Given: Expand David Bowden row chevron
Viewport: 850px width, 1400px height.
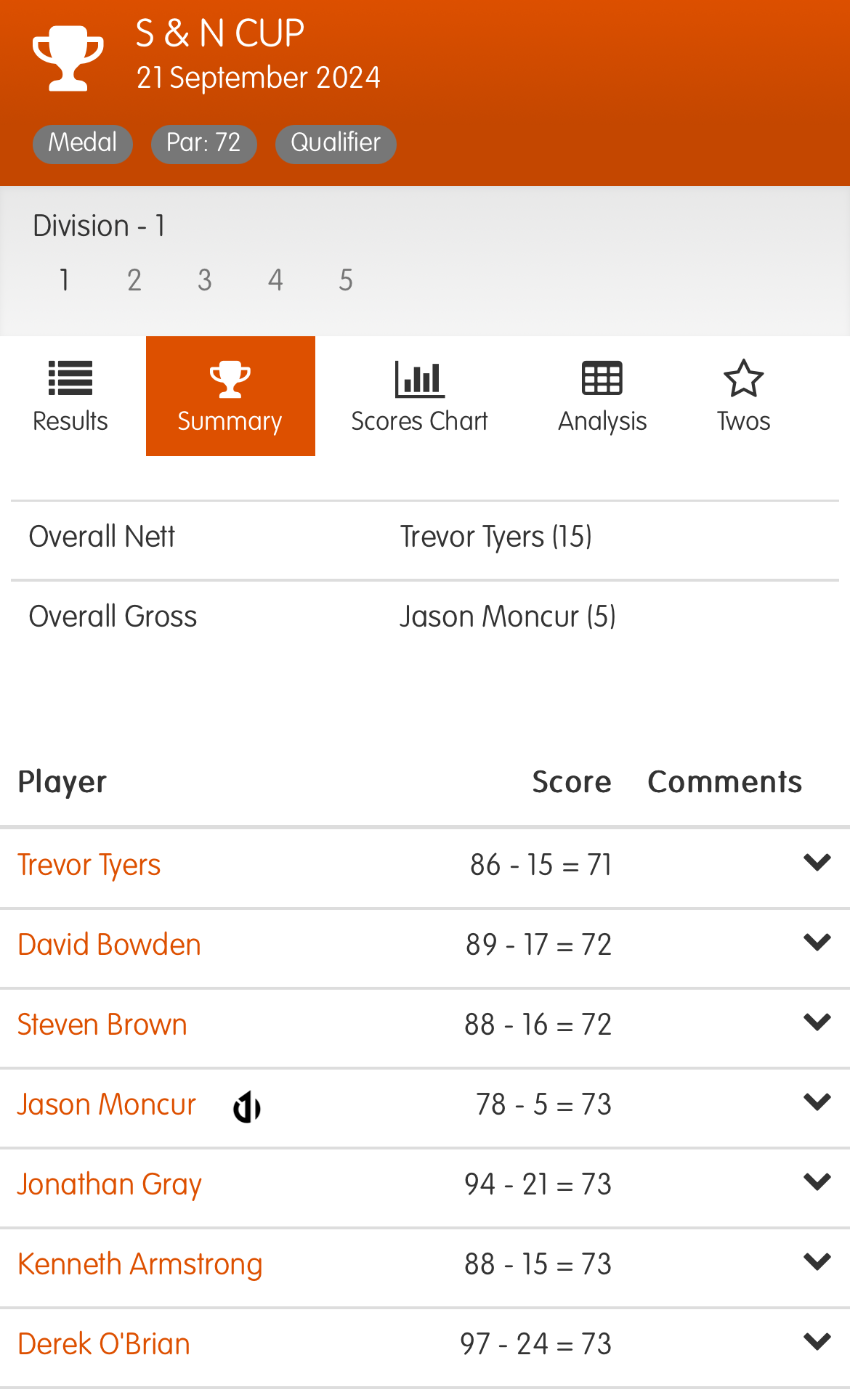Looking at the screenshot, I should pyautogui.click(x=817, y=943).
